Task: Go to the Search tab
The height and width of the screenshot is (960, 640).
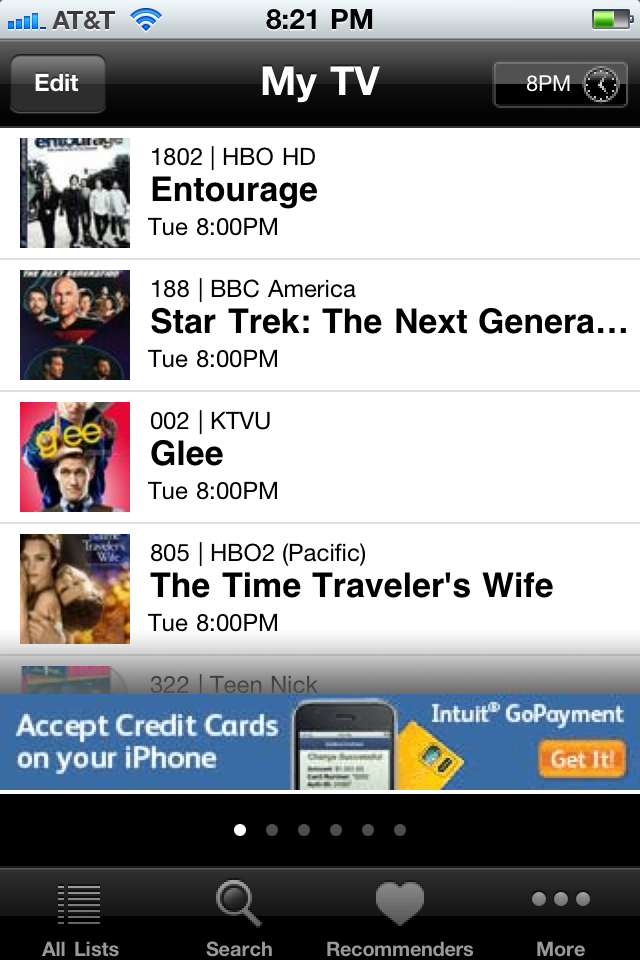Action: [239, 918]
